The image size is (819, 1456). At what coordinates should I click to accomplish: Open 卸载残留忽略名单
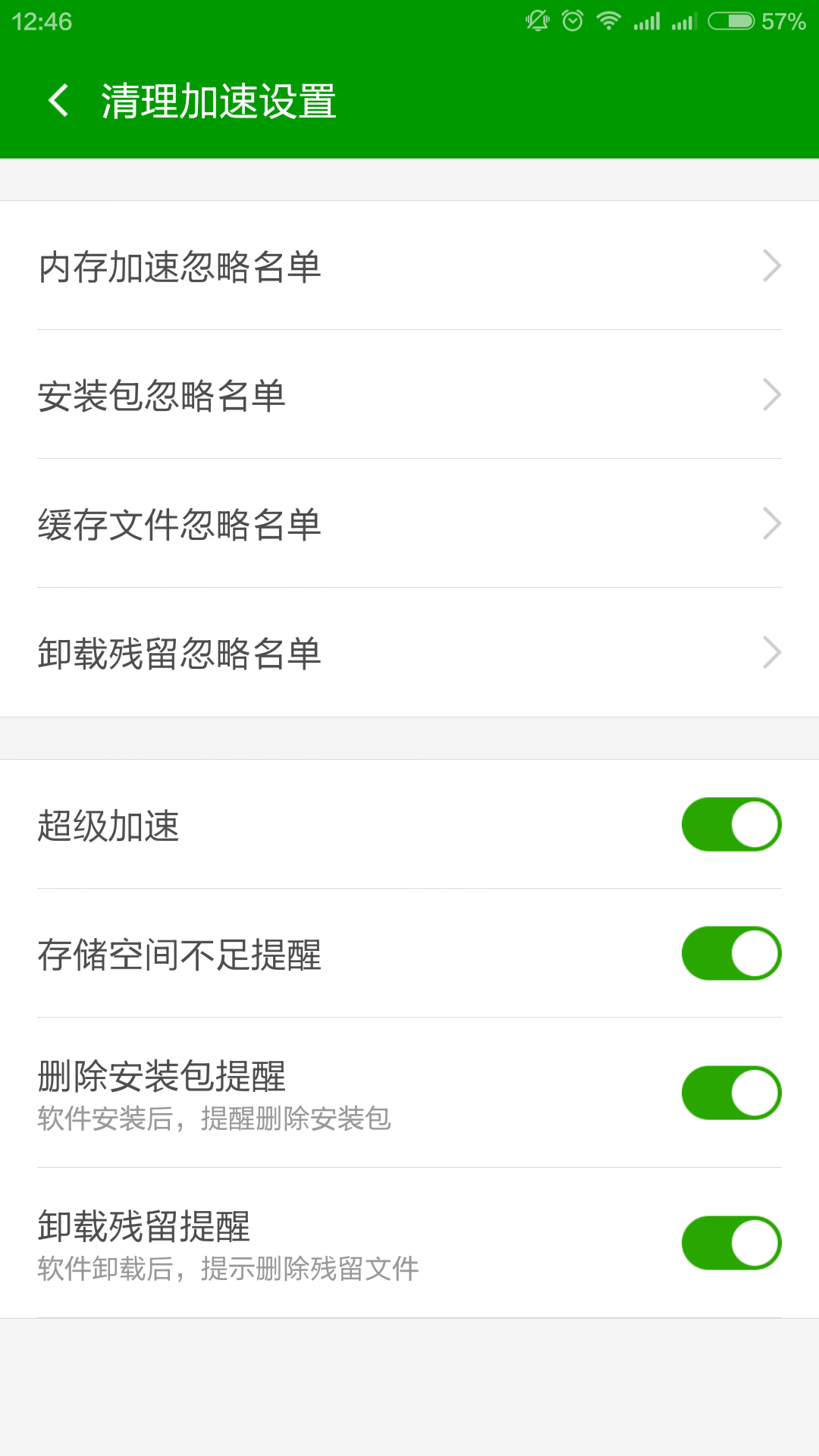409,652
